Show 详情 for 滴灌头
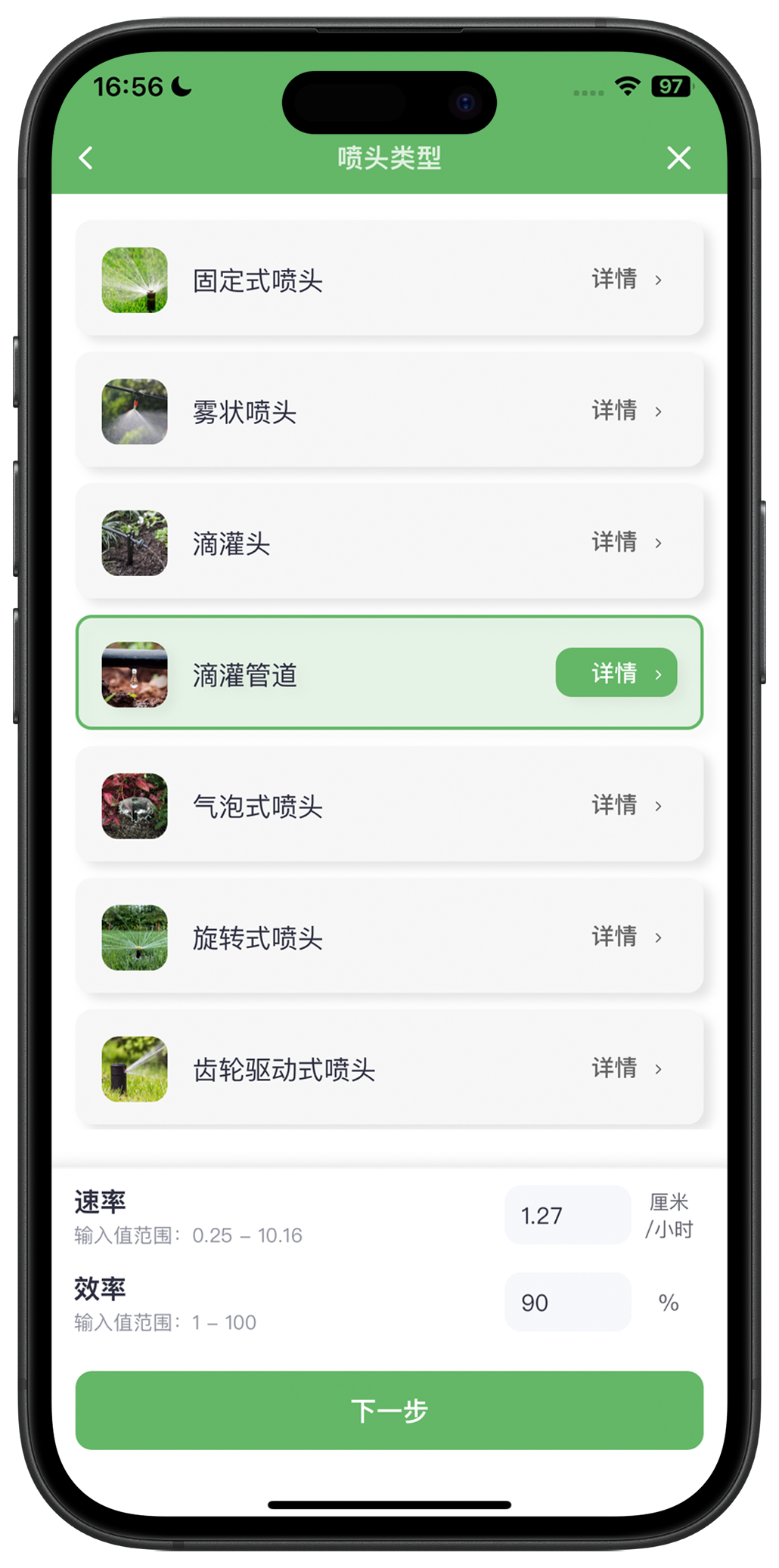This screenshot has width=779, height=1568. pos(626,542)
